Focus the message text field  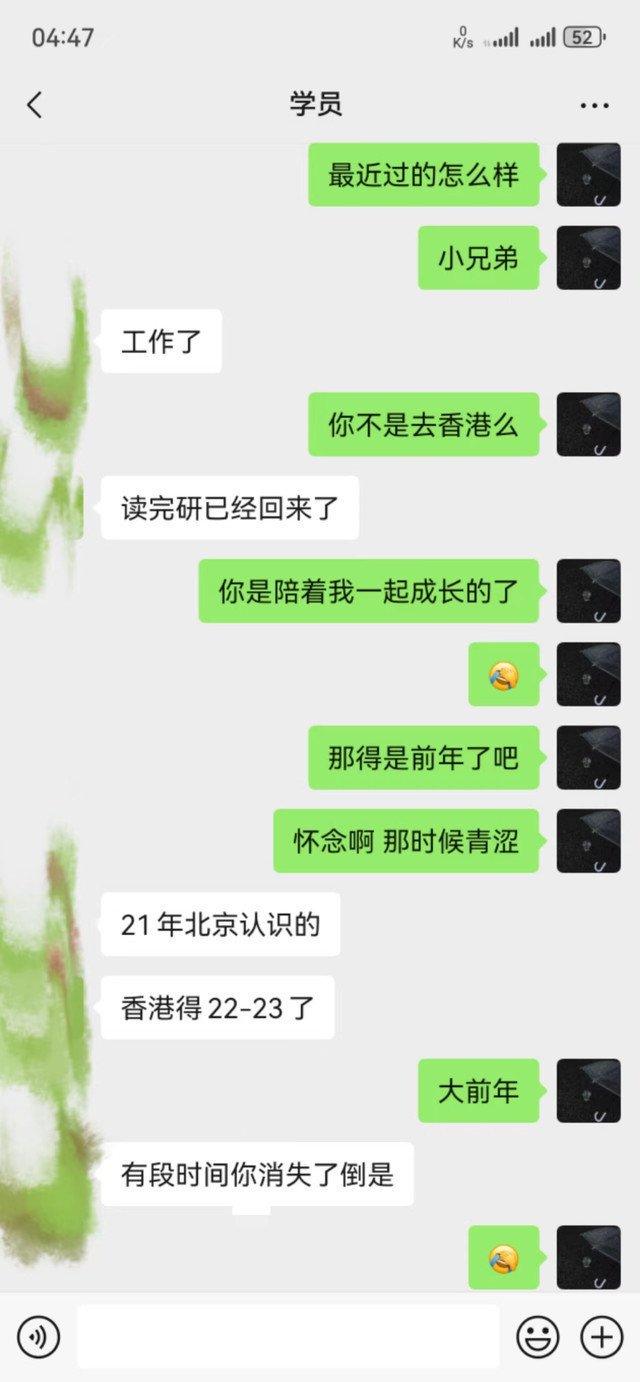(288, 1337)
